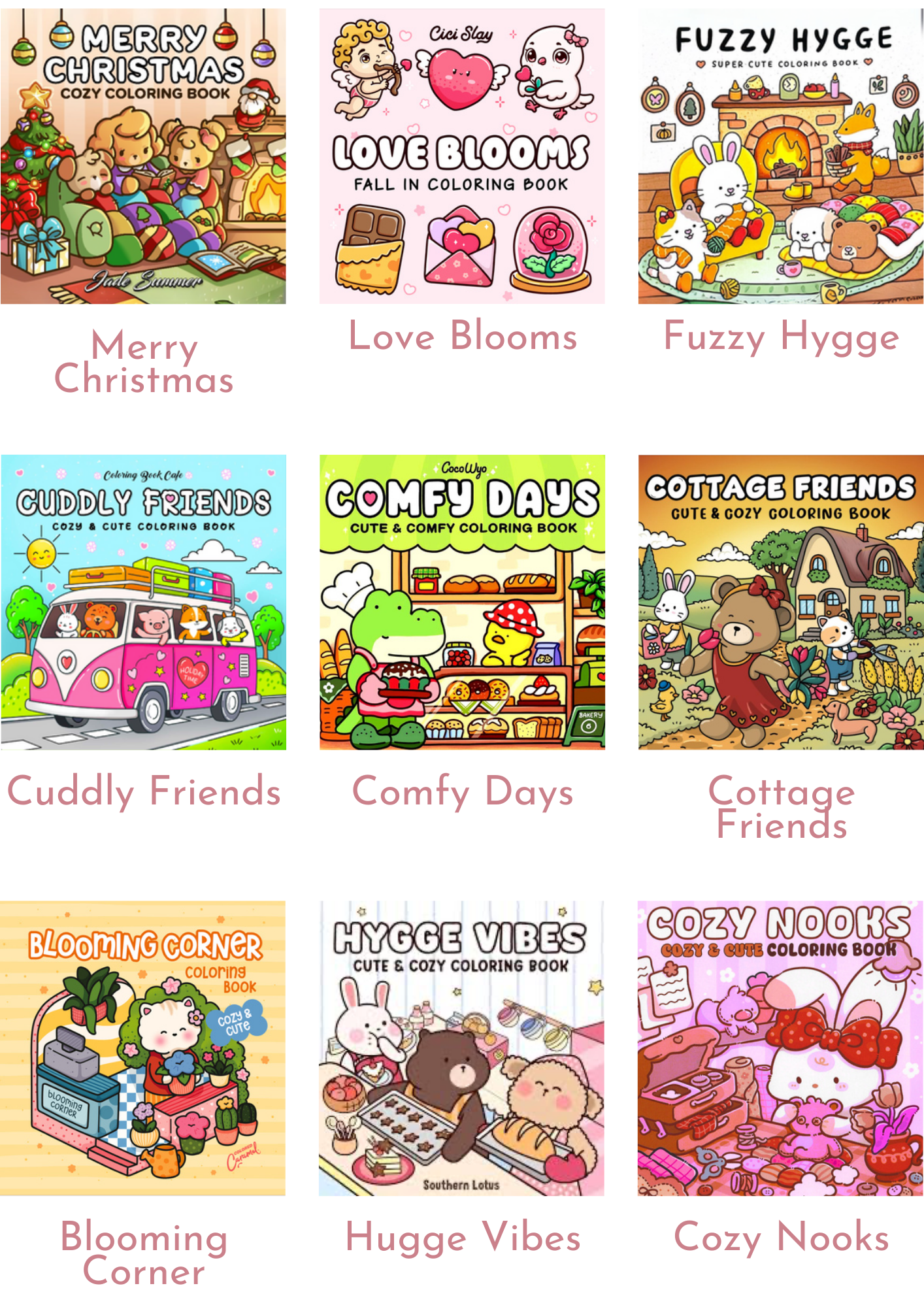Screen dimensions: 924x1307
Task: Tap the Comfy Days coloring book
Action: 462,602
